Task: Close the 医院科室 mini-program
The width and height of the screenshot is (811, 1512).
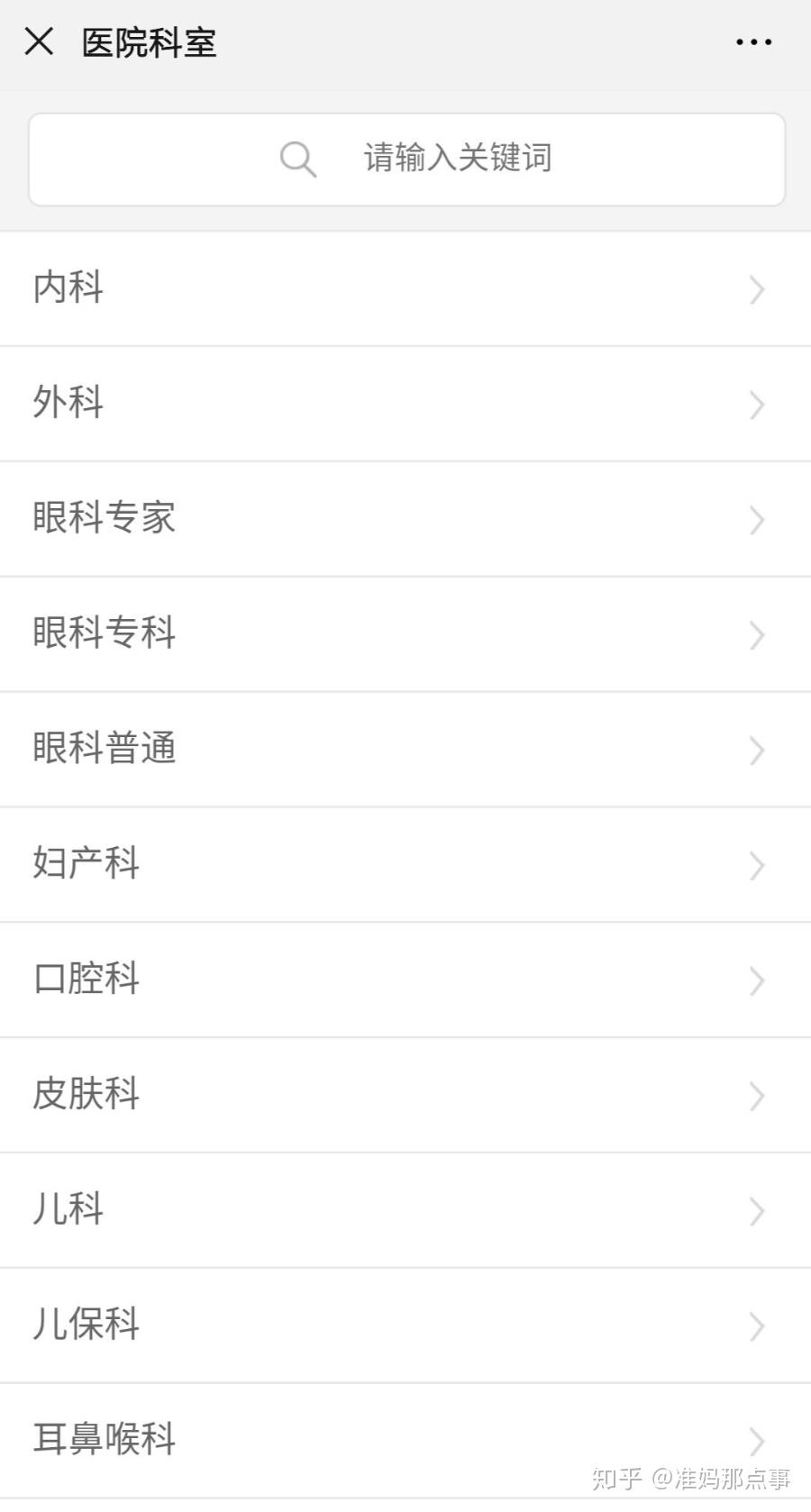Action: (38, 41)
